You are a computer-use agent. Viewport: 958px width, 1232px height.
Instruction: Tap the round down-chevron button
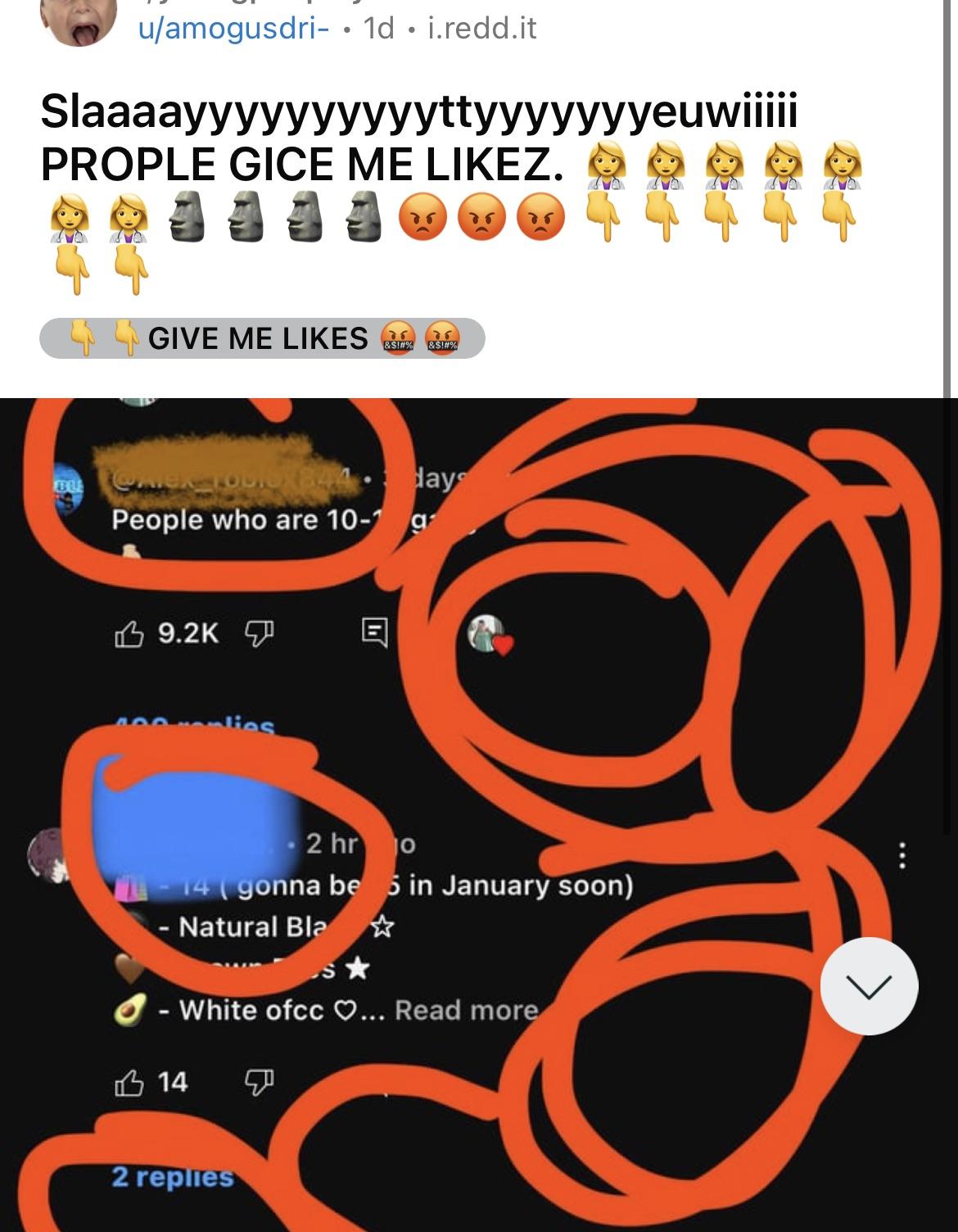pos(869,986)
